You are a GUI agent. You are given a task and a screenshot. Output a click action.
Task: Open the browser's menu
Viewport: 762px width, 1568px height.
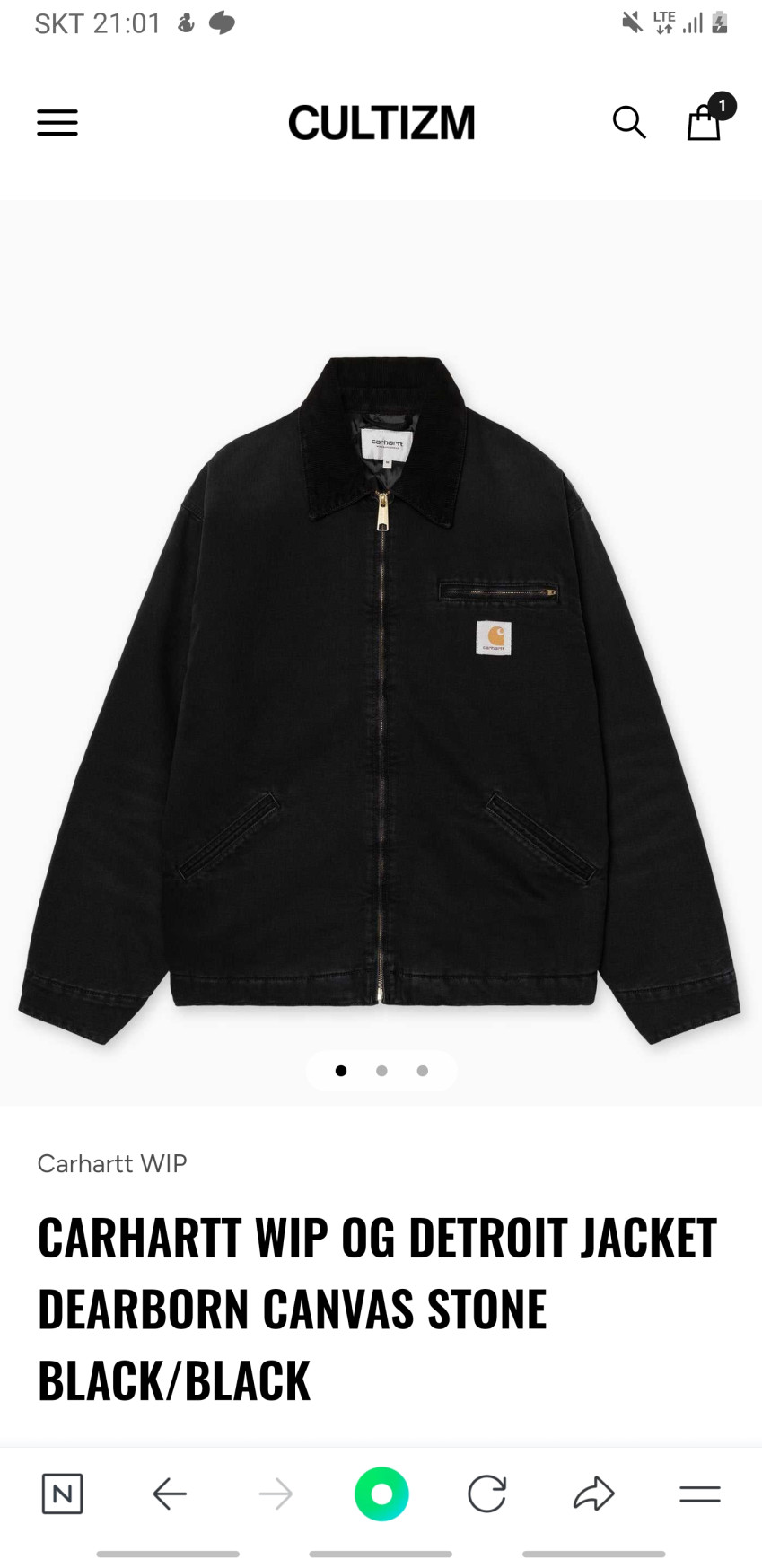click(699, 1494)
